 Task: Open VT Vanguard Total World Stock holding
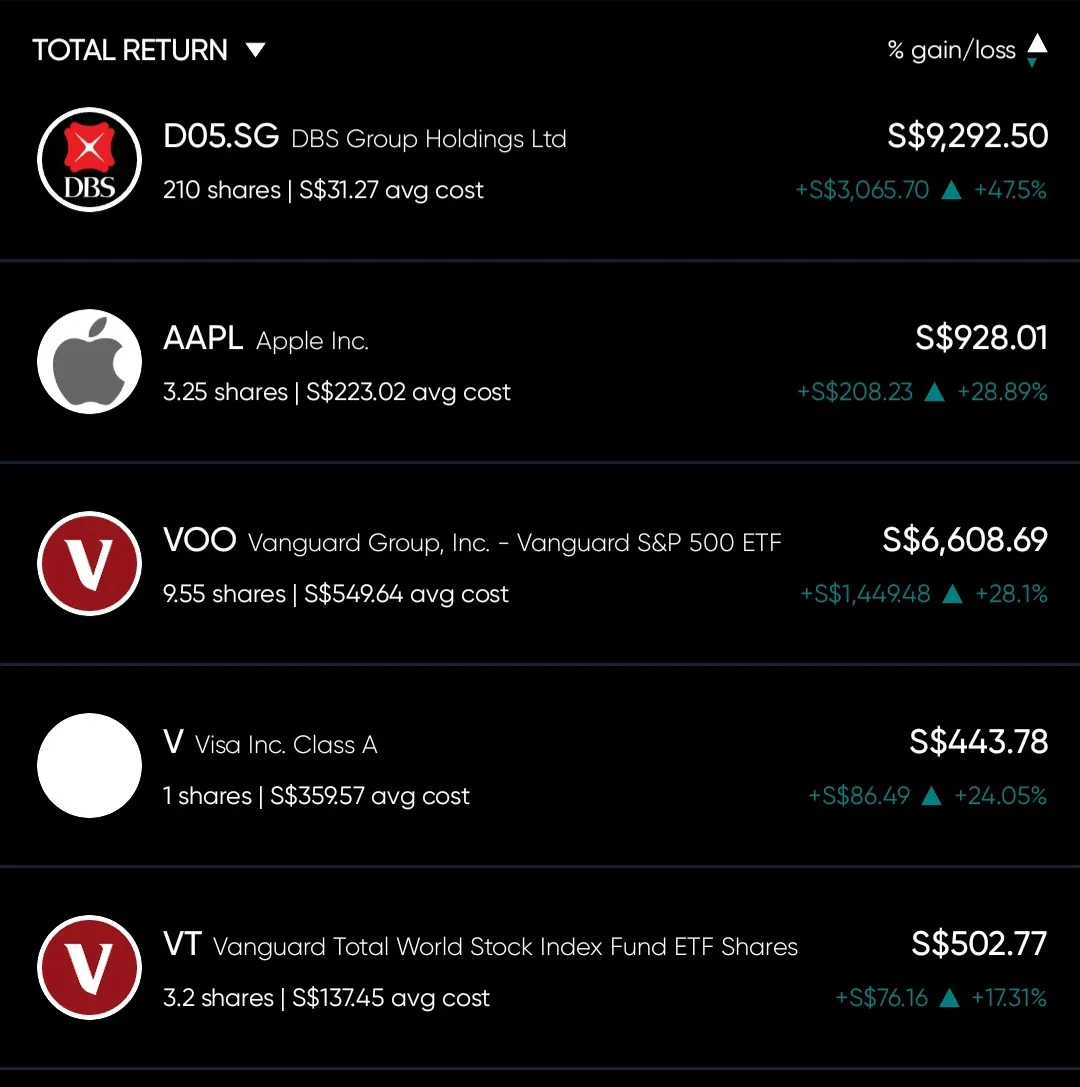pyautogui.click(x=540, y=969)
